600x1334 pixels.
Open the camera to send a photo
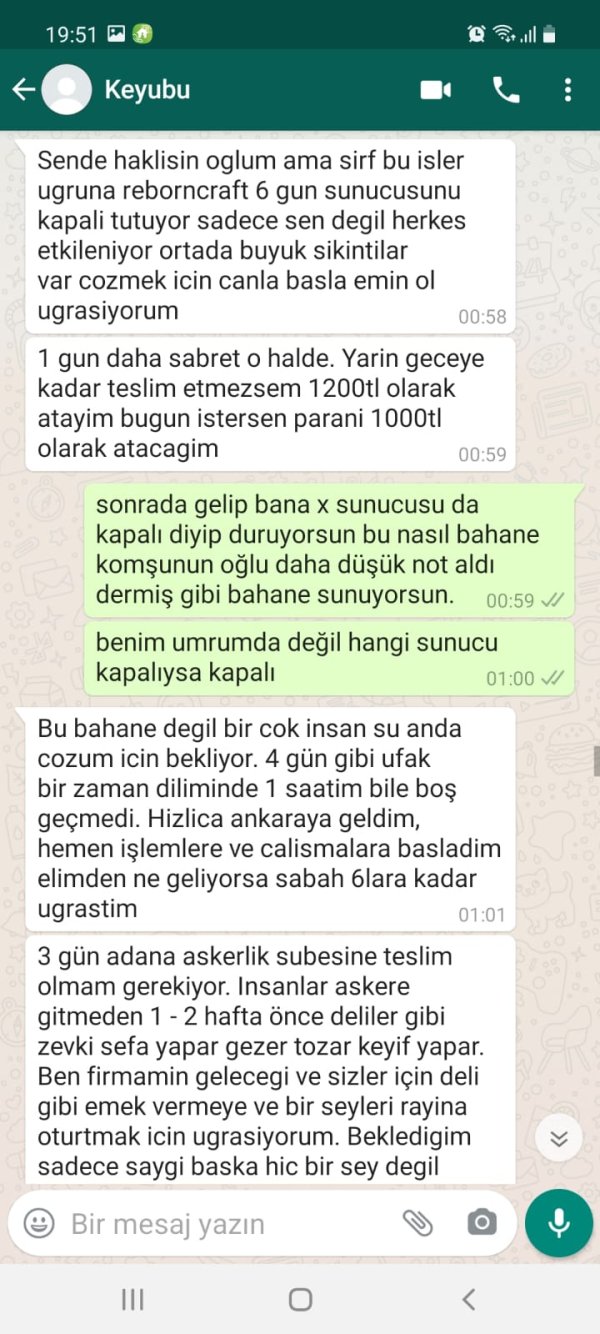click(482, 1223)
